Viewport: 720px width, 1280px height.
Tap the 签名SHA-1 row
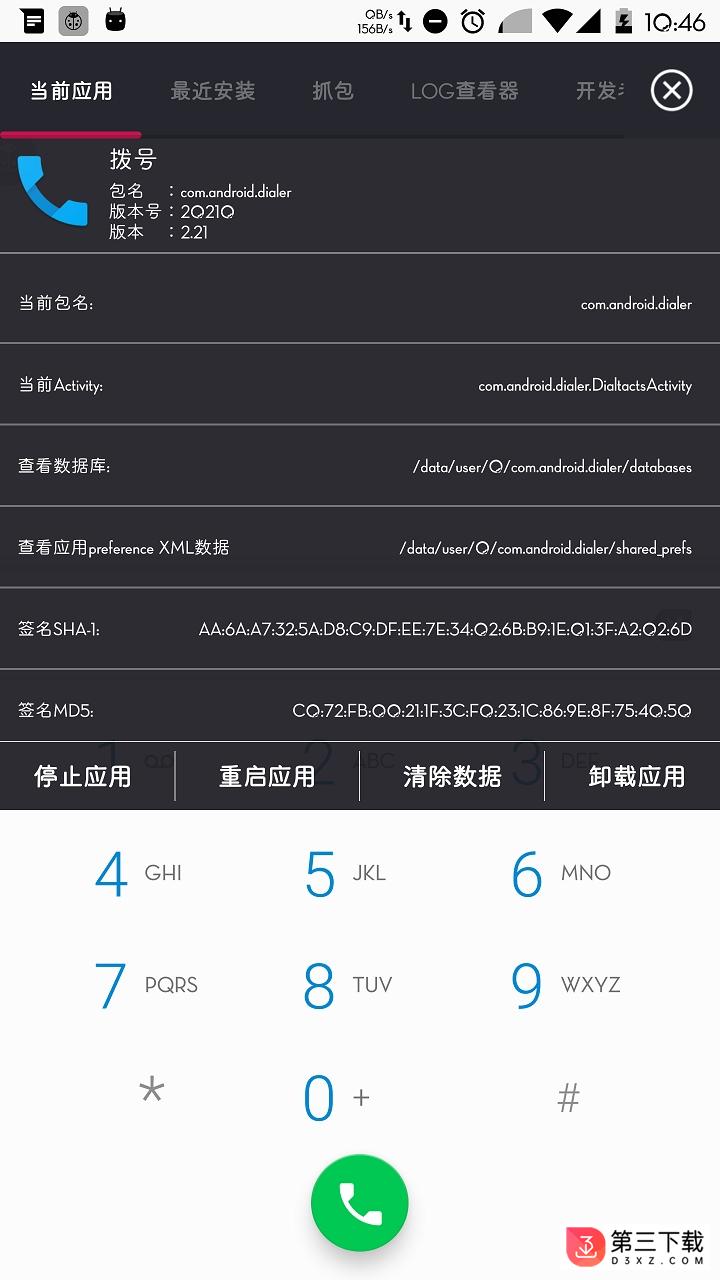click(360, 629)
